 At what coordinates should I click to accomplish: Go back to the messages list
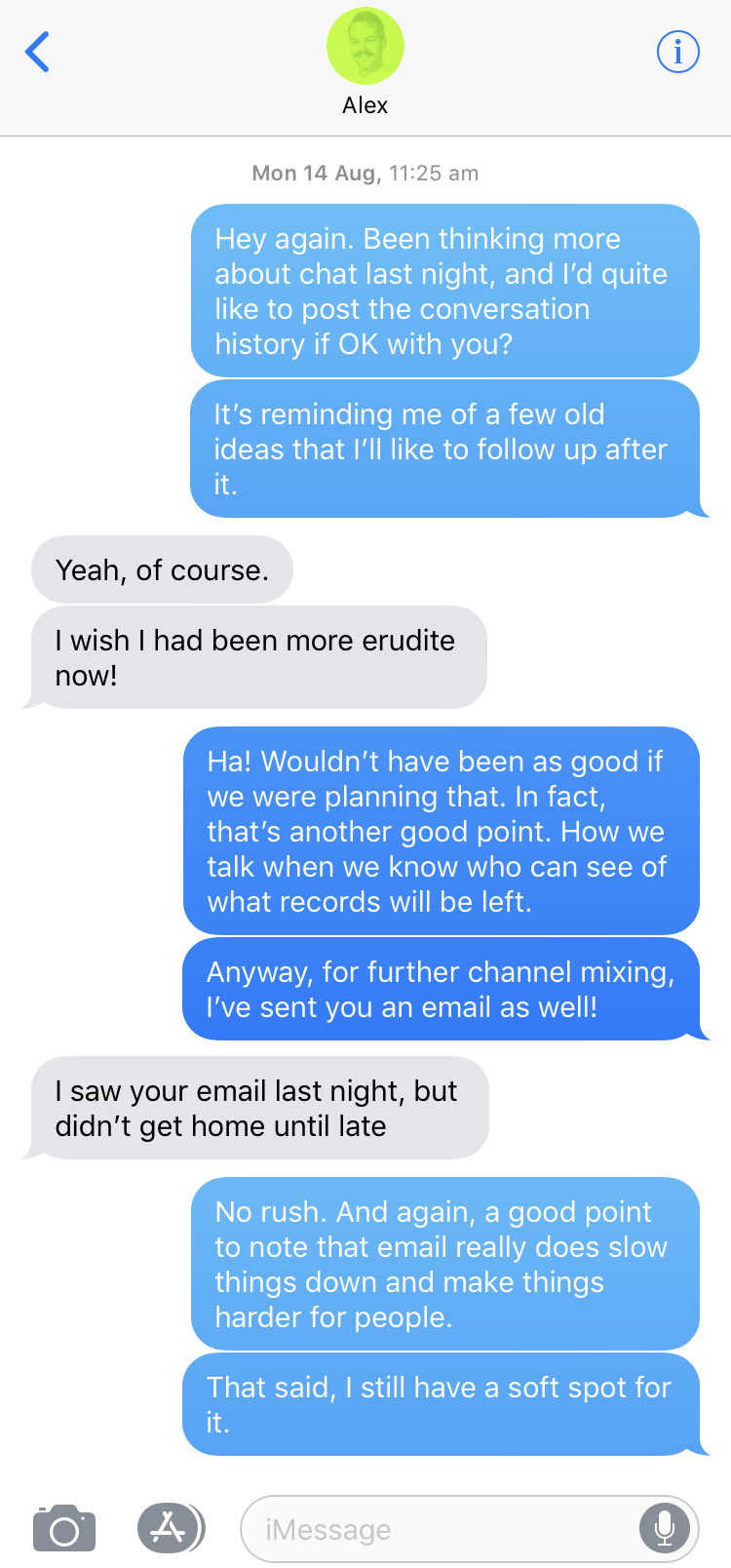[38, 53]
